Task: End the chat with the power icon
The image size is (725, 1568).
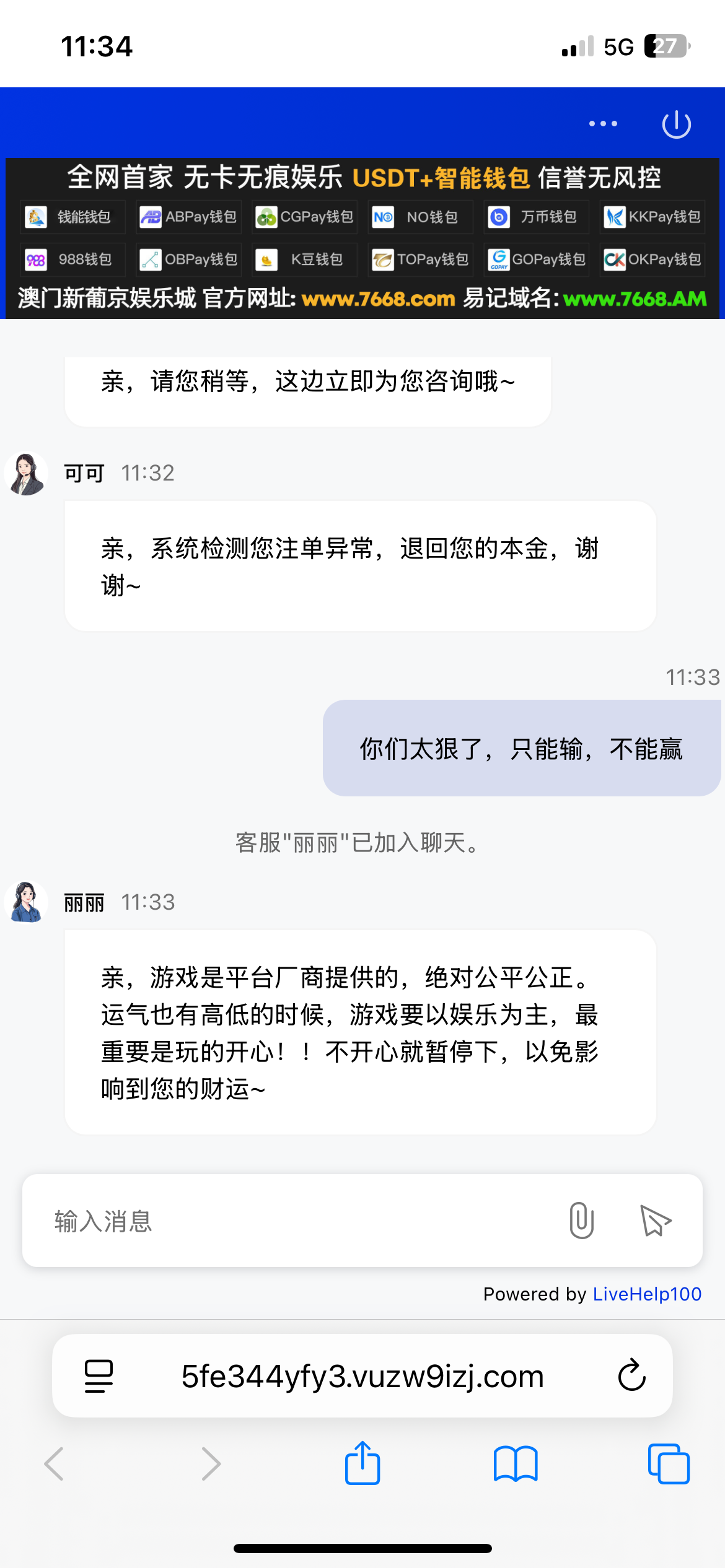Action: [676, 124]
